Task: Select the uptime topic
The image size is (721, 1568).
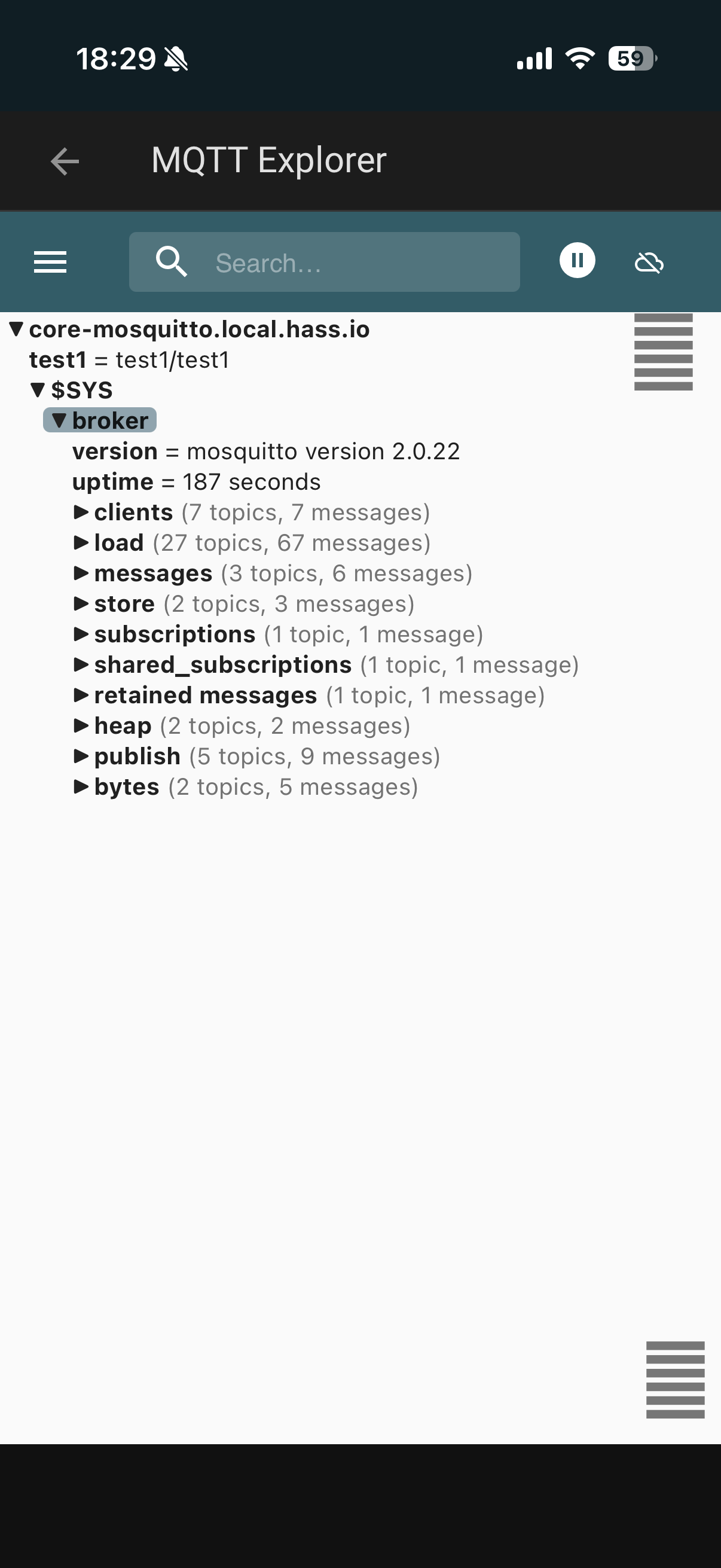Action: [112, 481]
